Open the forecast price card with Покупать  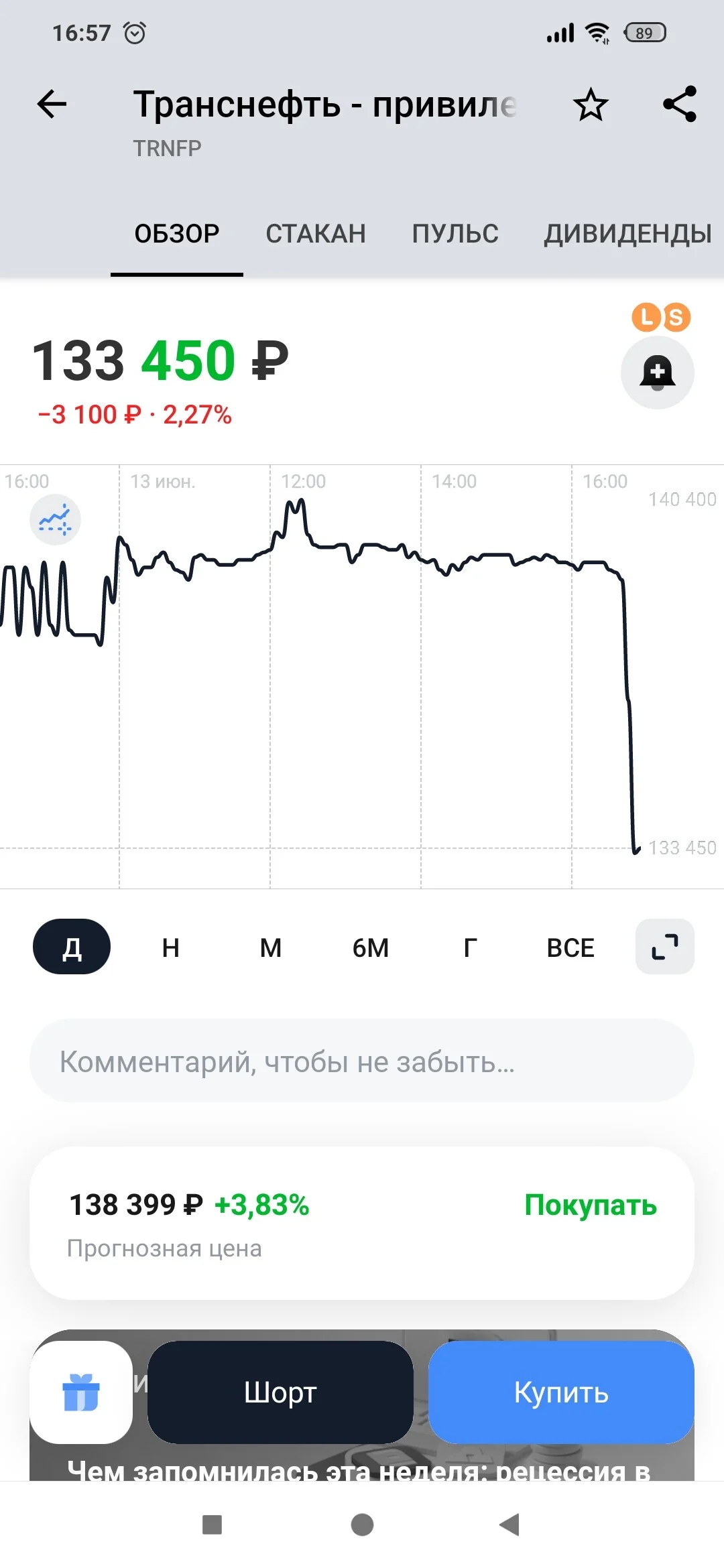pos(362,1224)
